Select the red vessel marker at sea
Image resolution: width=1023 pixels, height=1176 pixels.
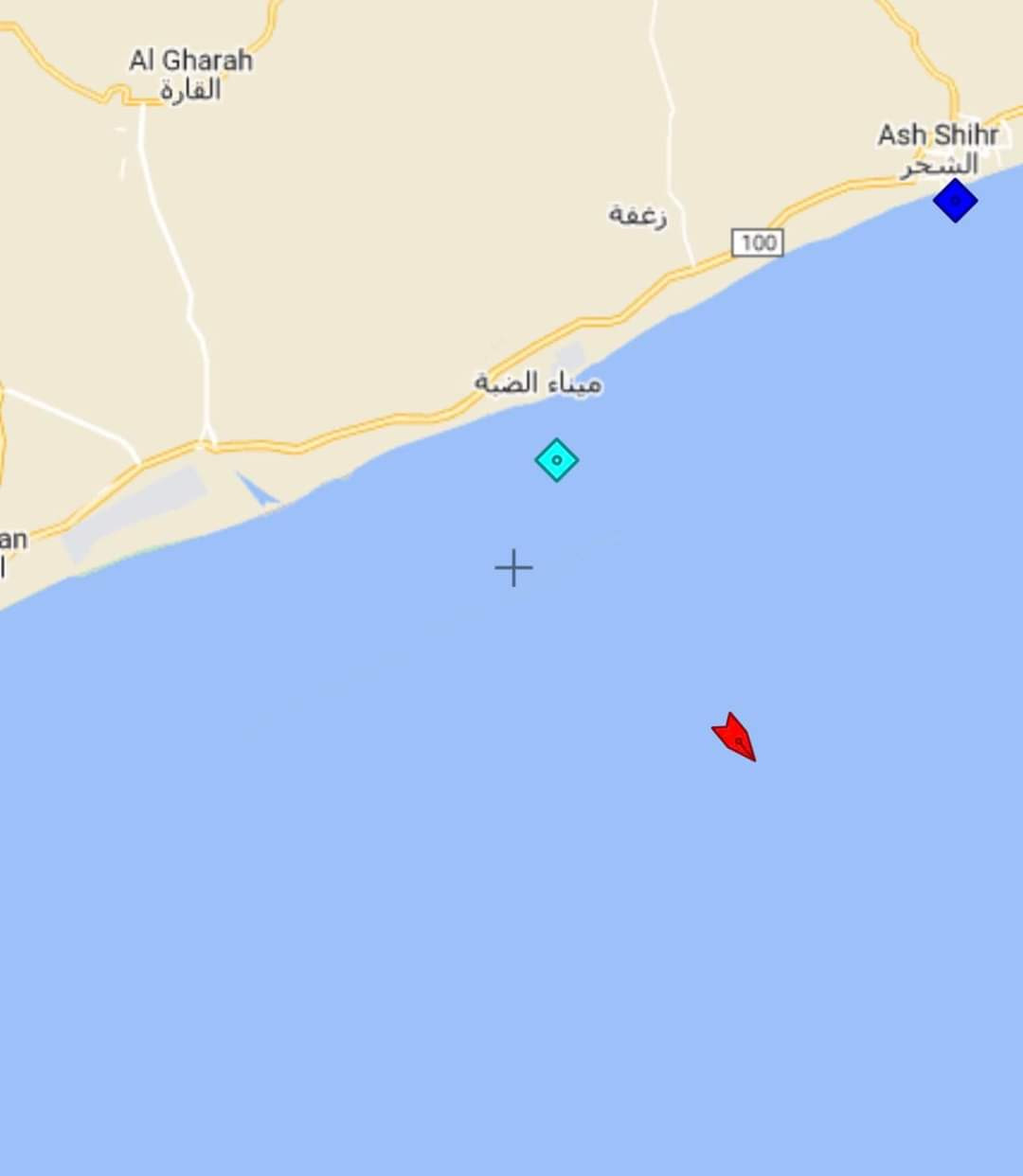pos(735,739)
